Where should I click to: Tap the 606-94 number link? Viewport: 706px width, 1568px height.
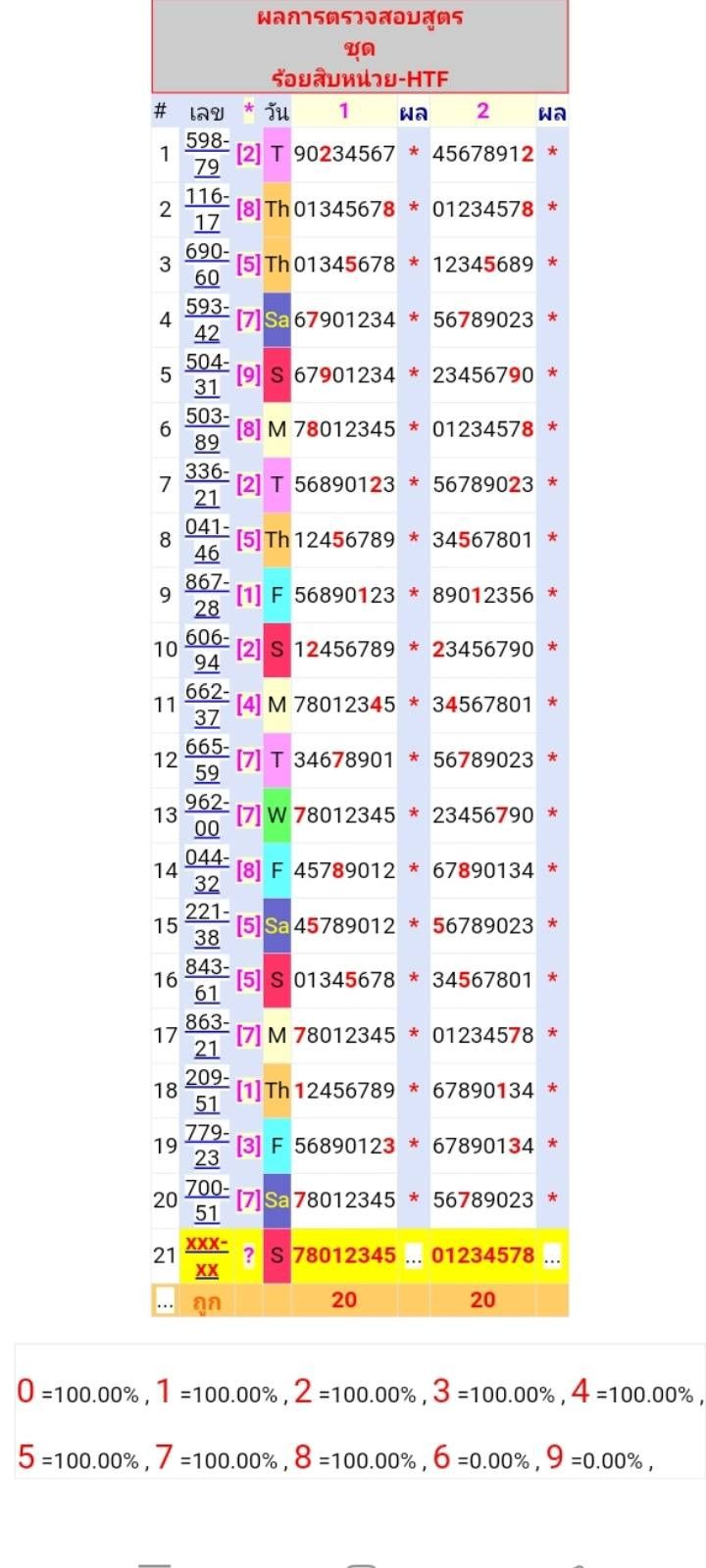[207, 650]
